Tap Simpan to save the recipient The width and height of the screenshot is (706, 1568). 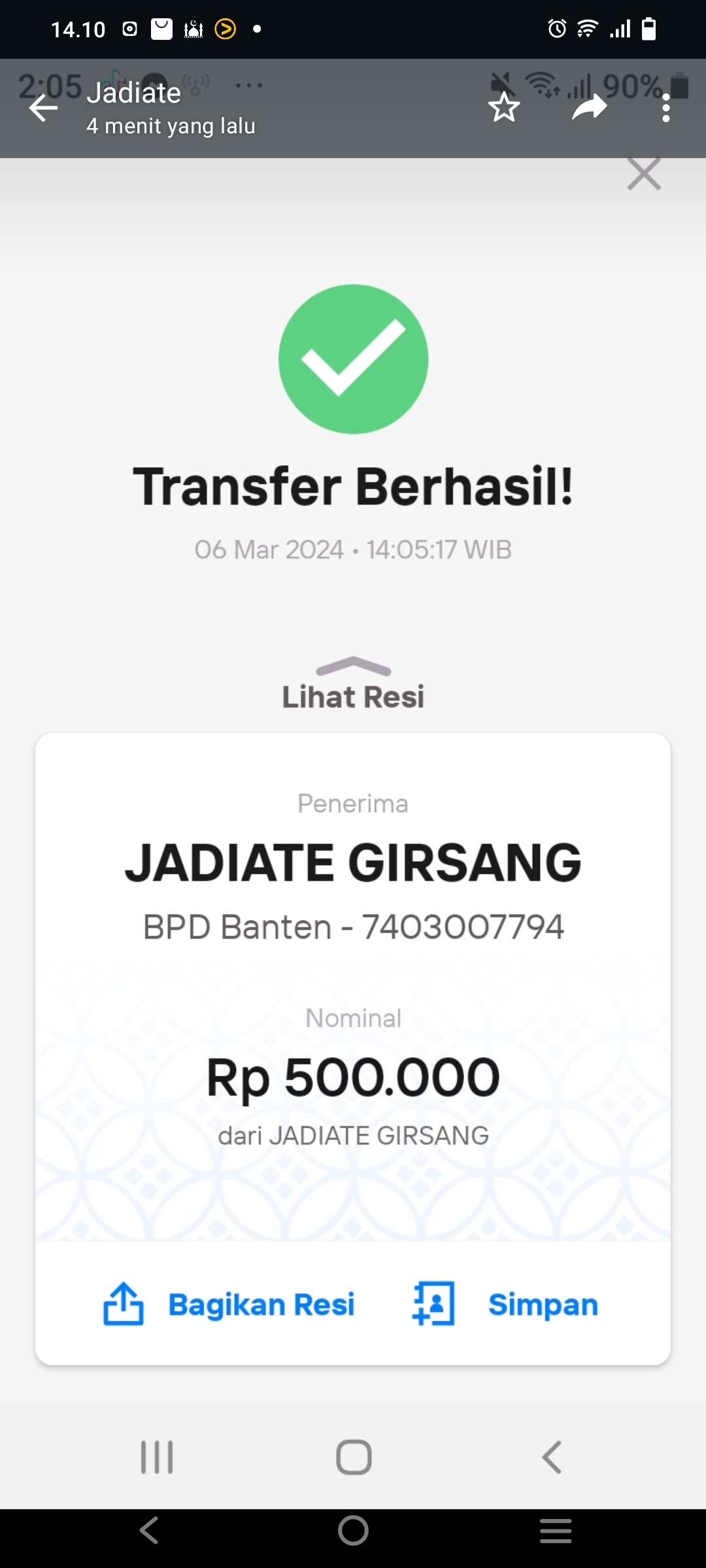point(543,1303)
